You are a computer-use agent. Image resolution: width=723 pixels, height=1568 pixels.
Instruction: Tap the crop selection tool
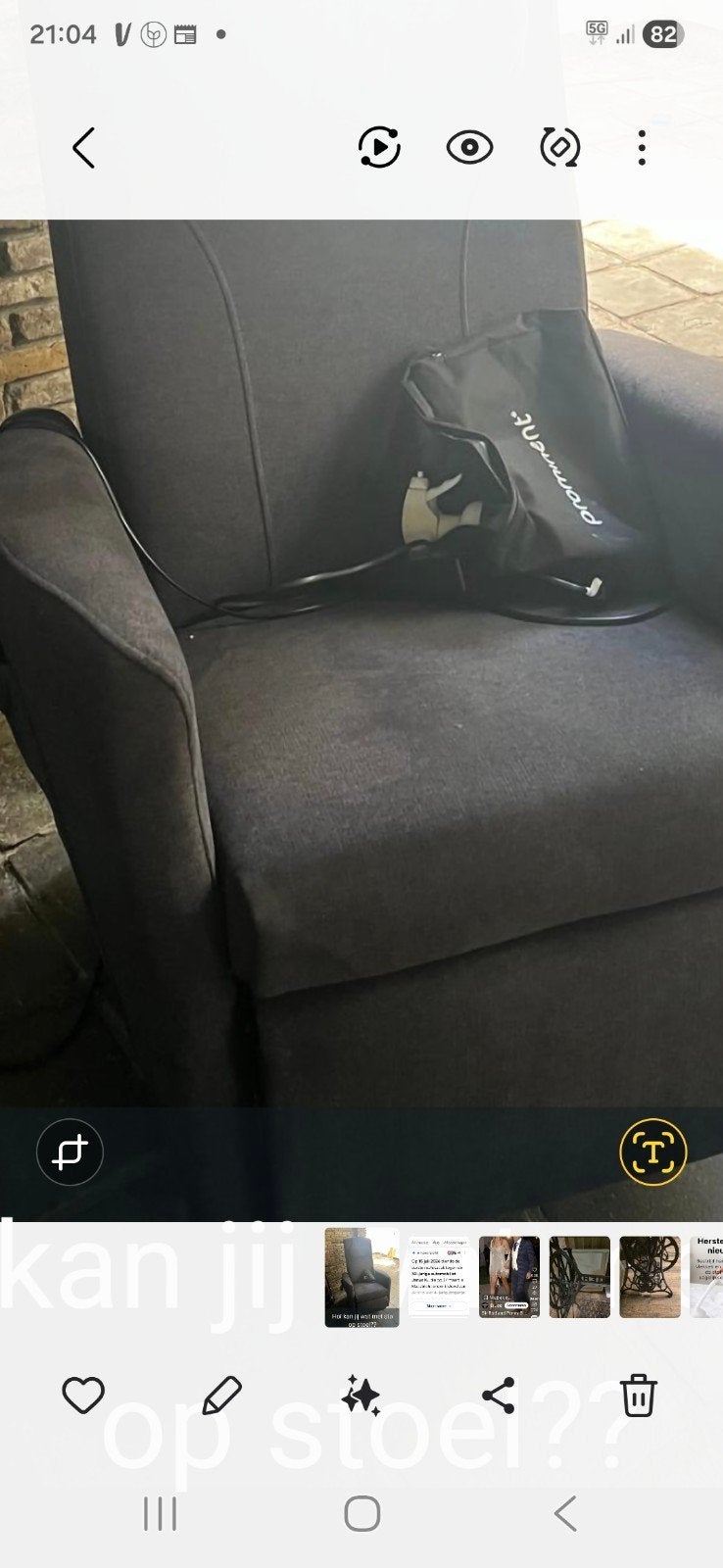tap(70, 1151)
